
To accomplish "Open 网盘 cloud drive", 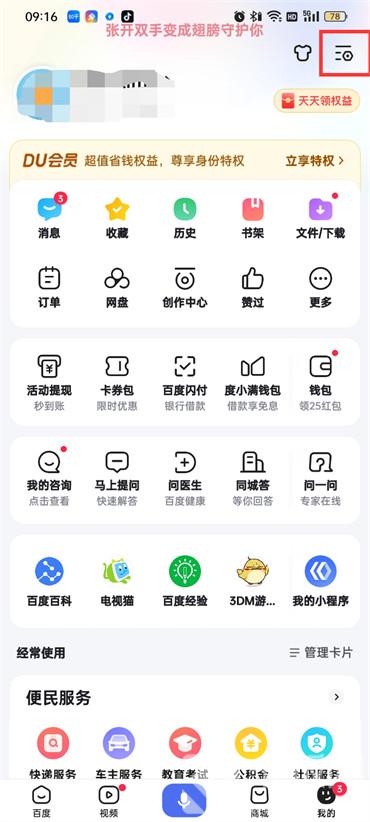I will click(117, 287).
